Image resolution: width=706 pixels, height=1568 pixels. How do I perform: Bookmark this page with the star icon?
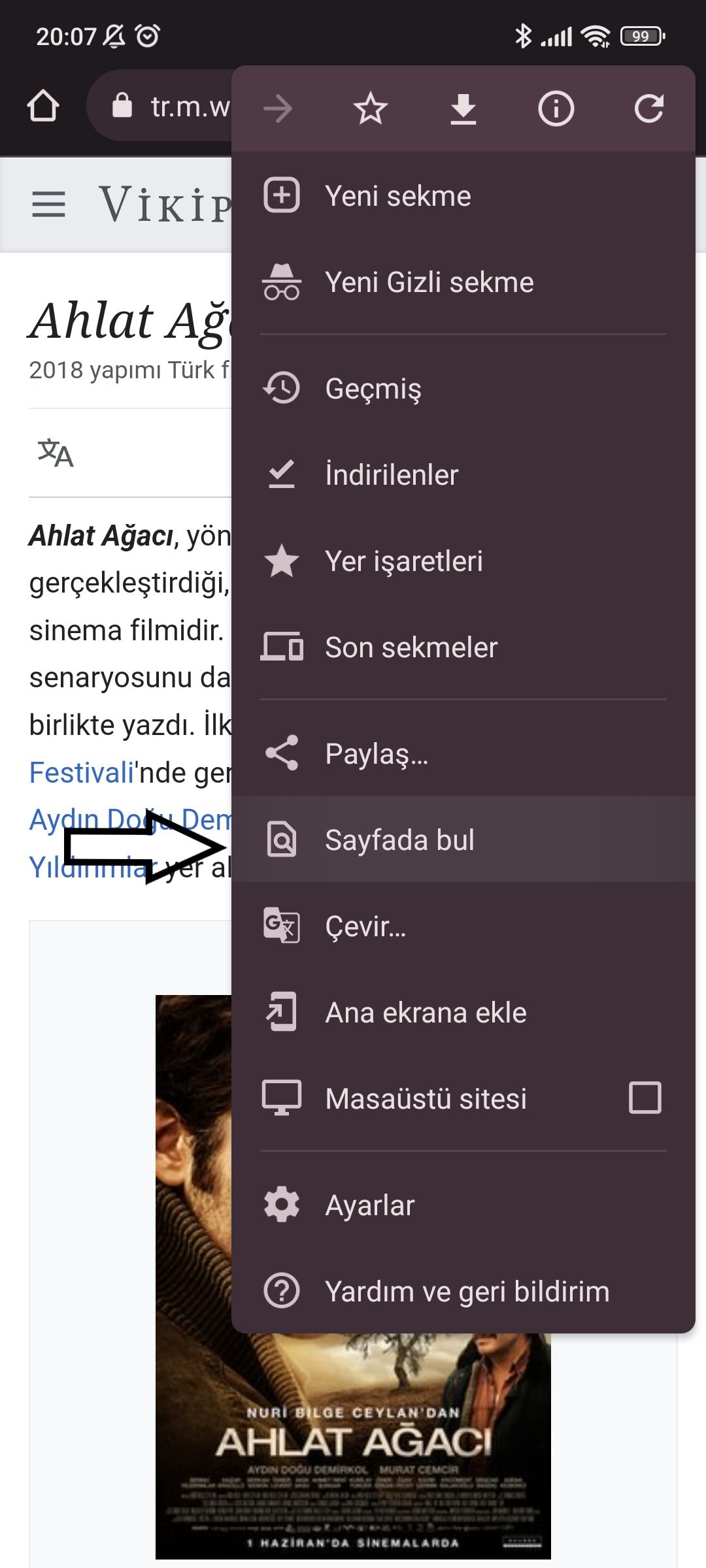(x=371, y=108)
